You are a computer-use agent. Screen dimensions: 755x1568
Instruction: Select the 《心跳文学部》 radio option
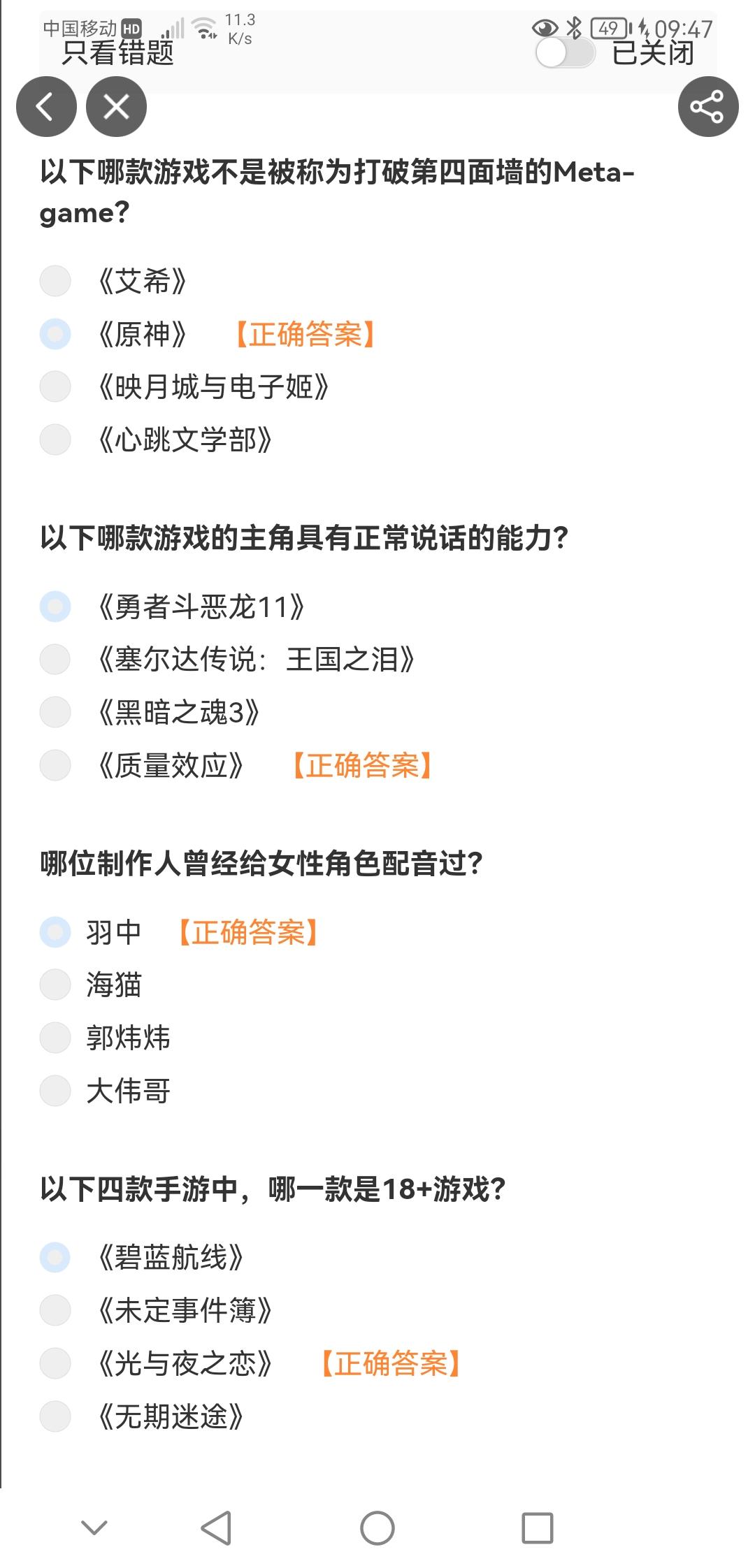coord(55,439)
